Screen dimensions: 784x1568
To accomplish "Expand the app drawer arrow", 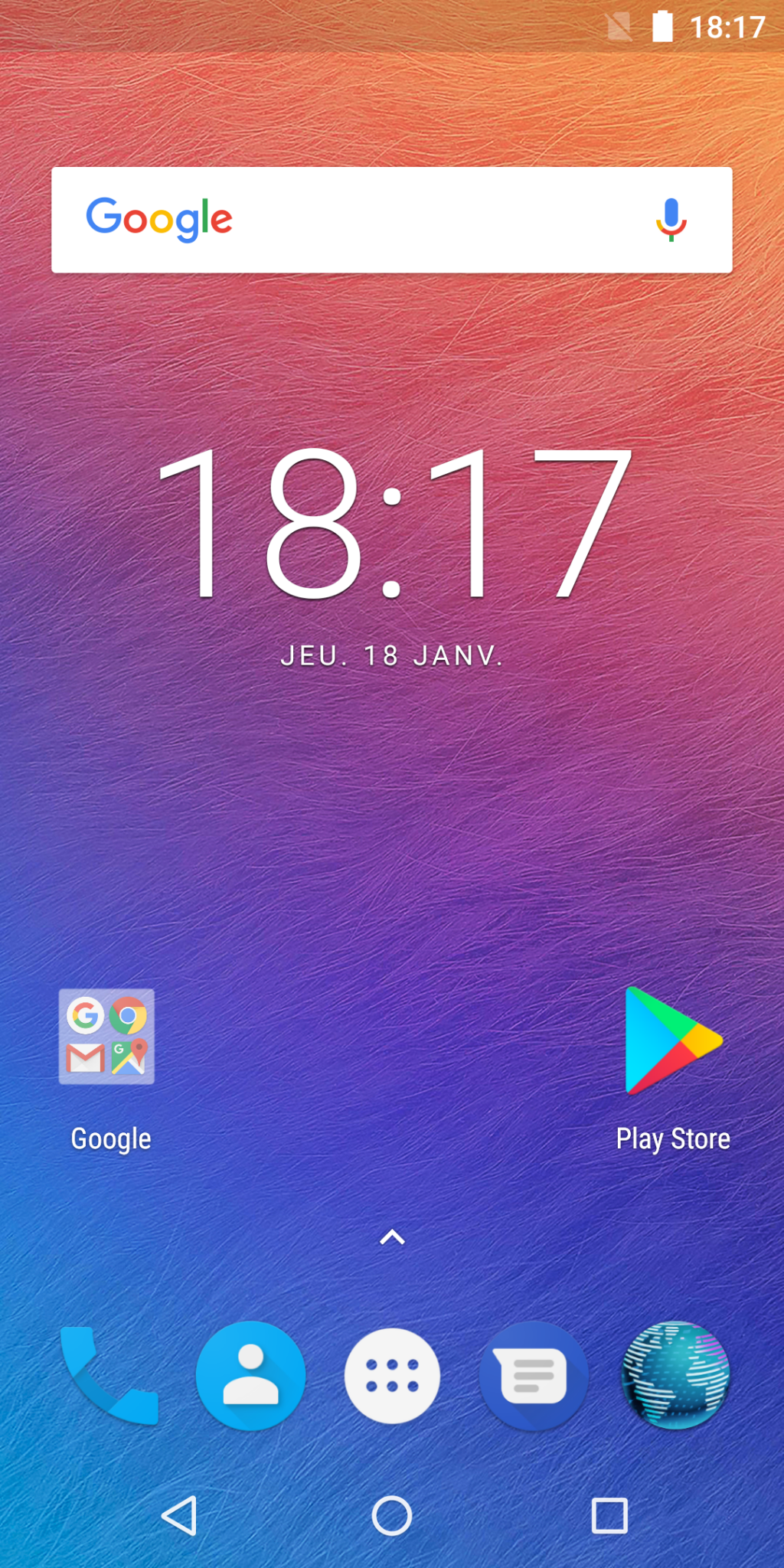I will point(392,1236).
